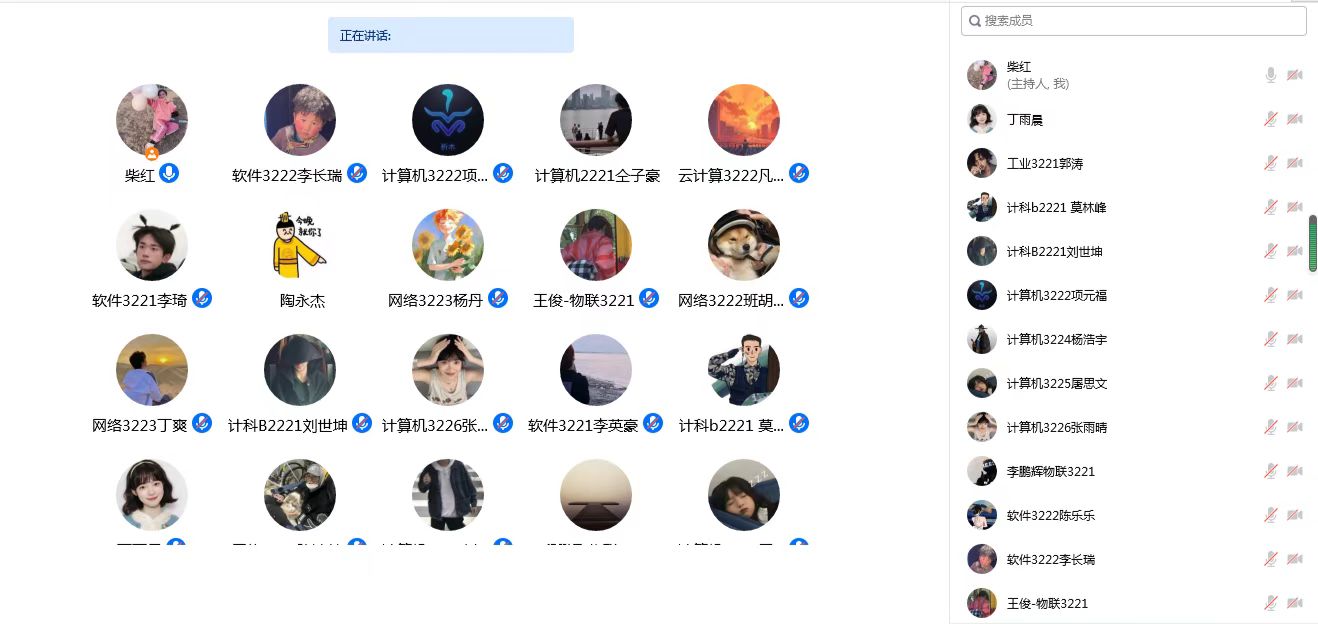Select 网络3223杨丹's avatar tile

tap(448, 245)
